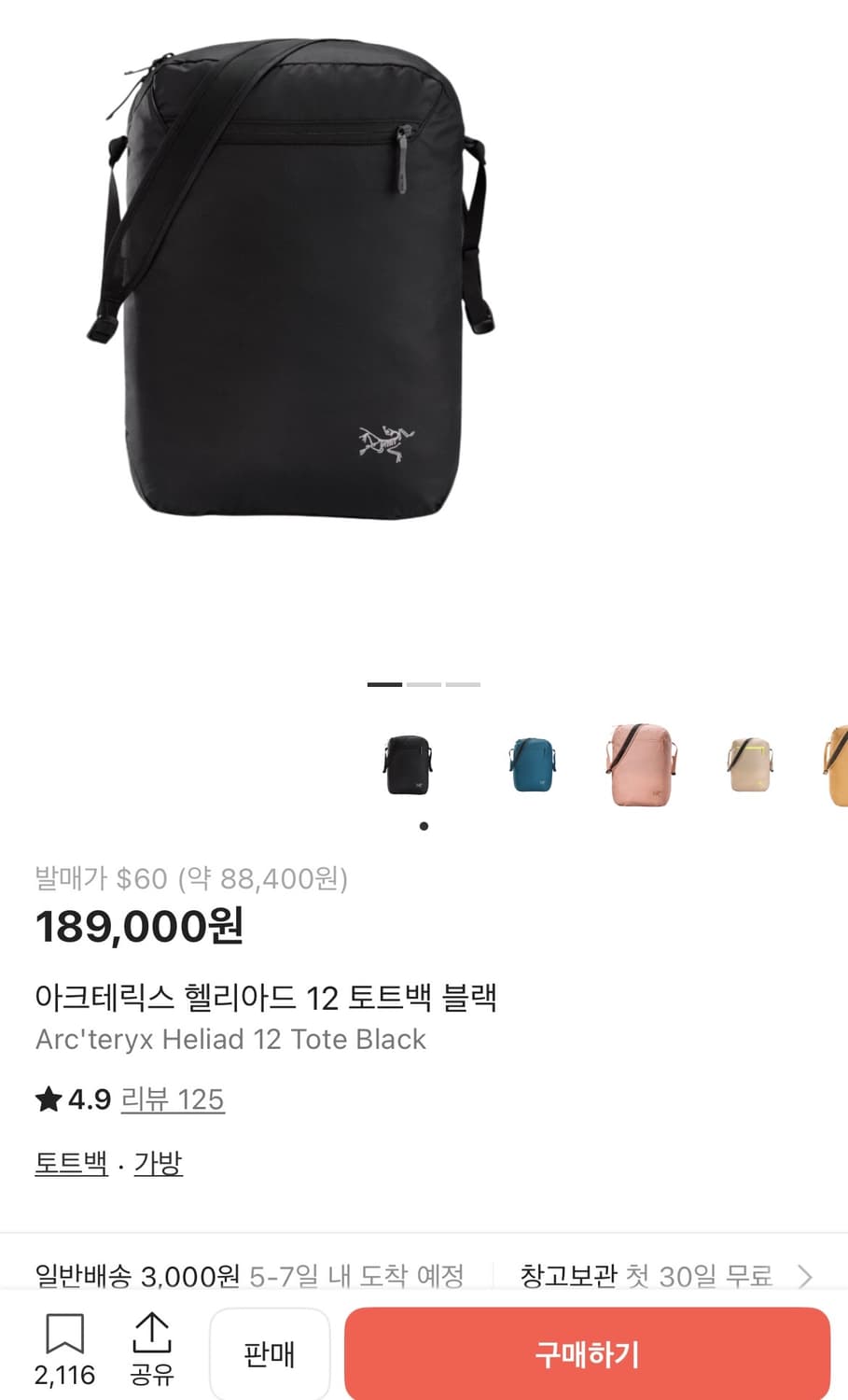Open 리뷰 125 reviews link
This screenshot has height=1400, width=848.
(174, 1099)
